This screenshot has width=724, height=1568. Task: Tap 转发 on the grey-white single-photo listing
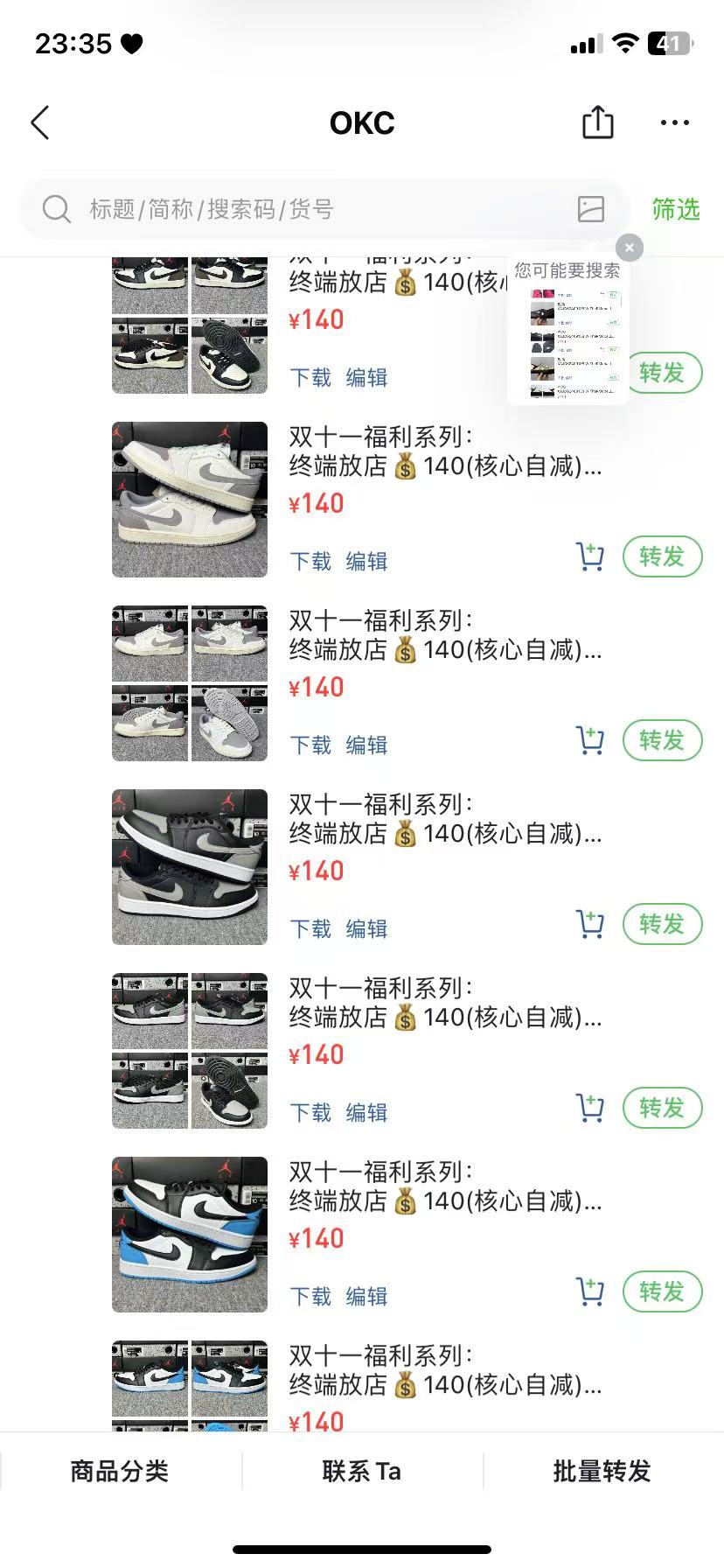coord(663,556)
